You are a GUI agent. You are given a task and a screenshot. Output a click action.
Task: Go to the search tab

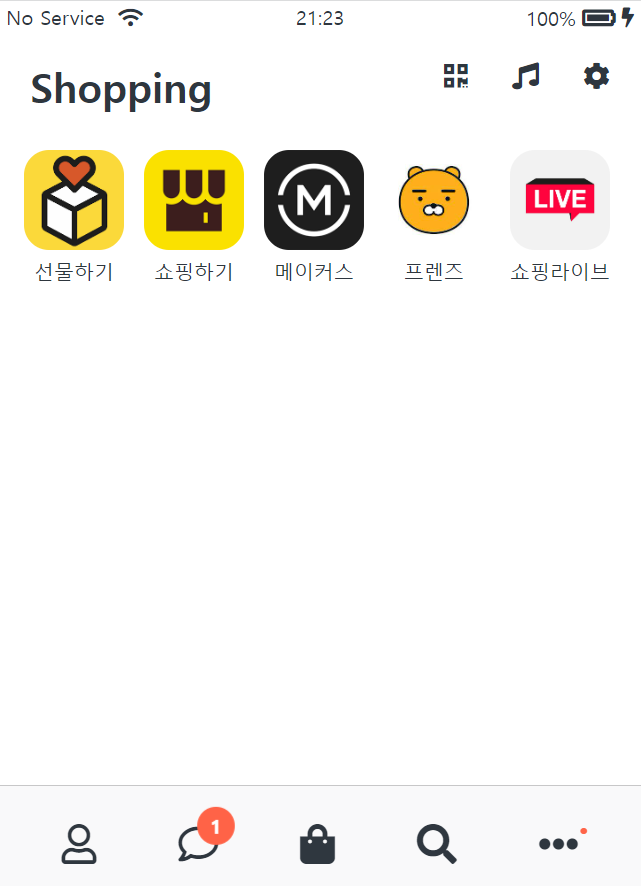pyautogui.click(x=436, y=844)
